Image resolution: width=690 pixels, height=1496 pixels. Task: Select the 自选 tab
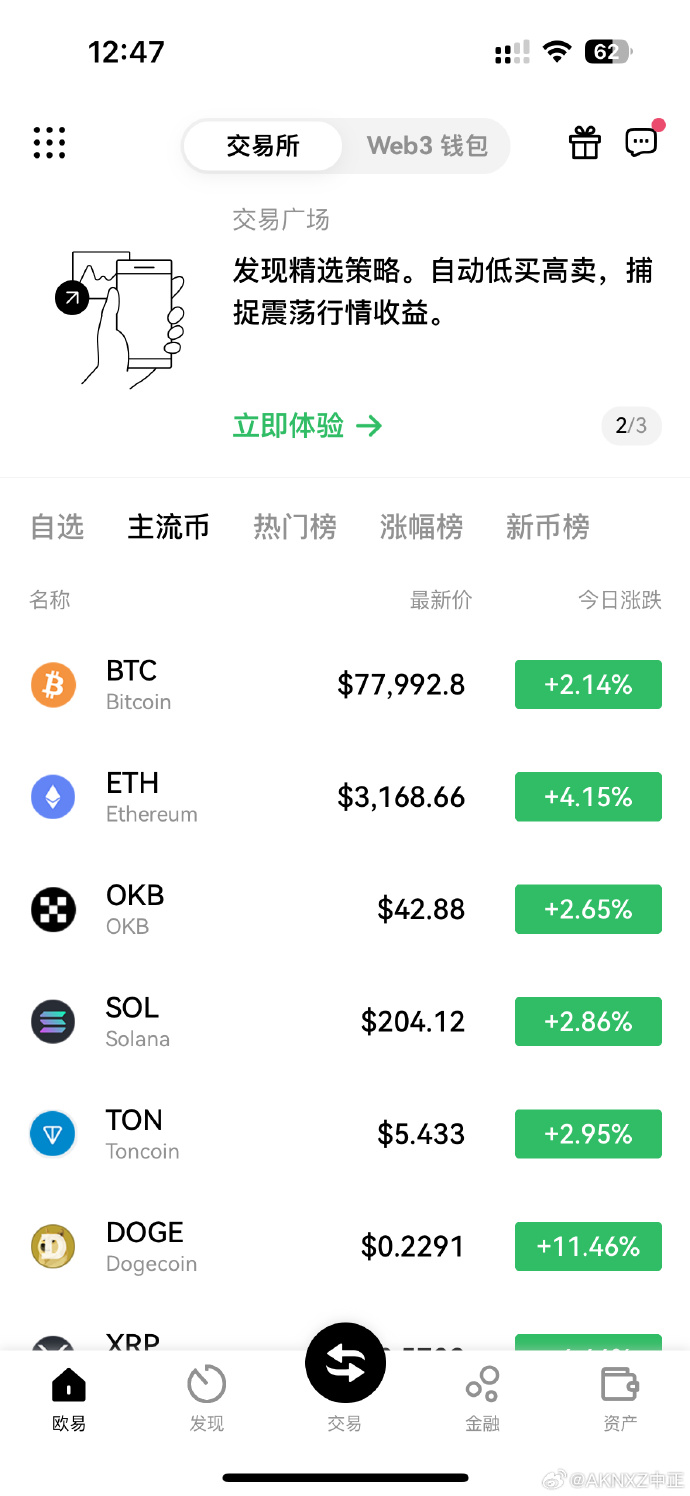[x=57, y=527]
